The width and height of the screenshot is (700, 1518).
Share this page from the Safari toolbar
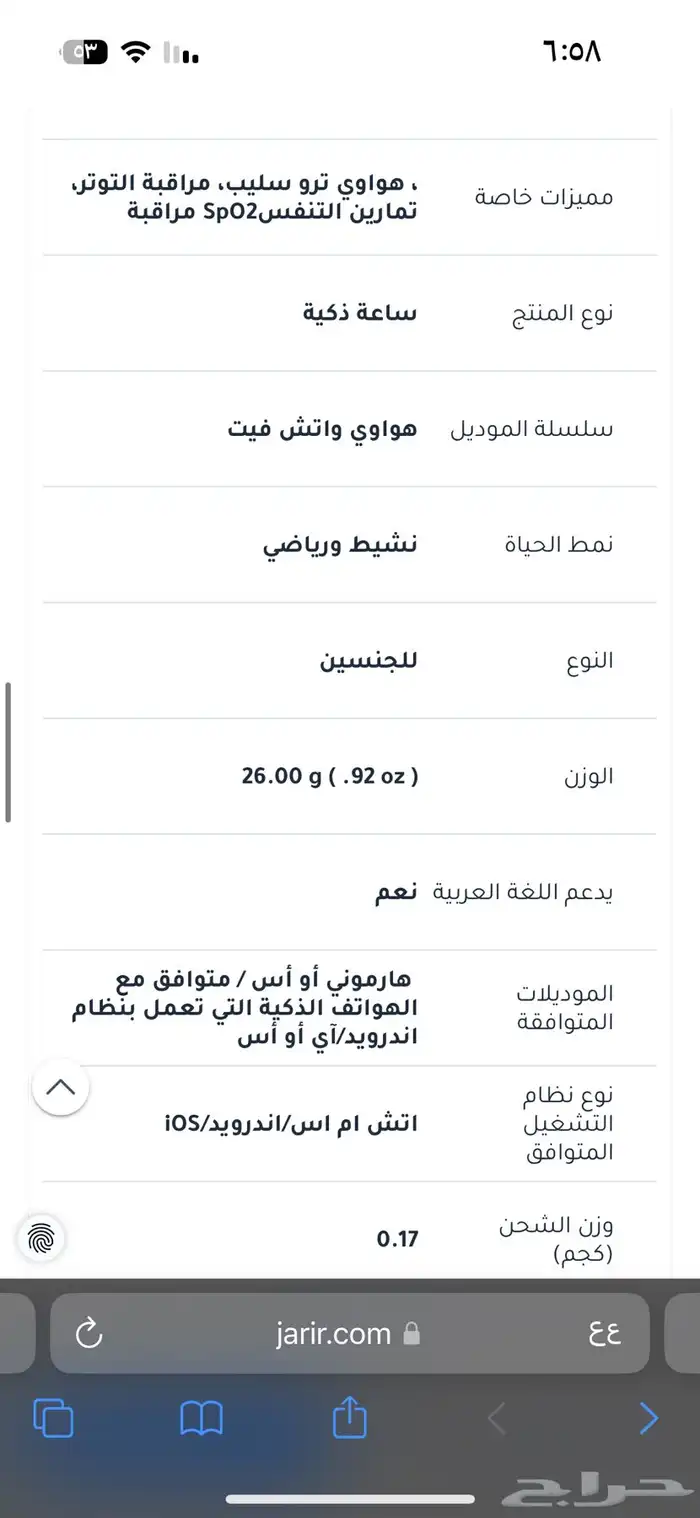(349, 1416)
